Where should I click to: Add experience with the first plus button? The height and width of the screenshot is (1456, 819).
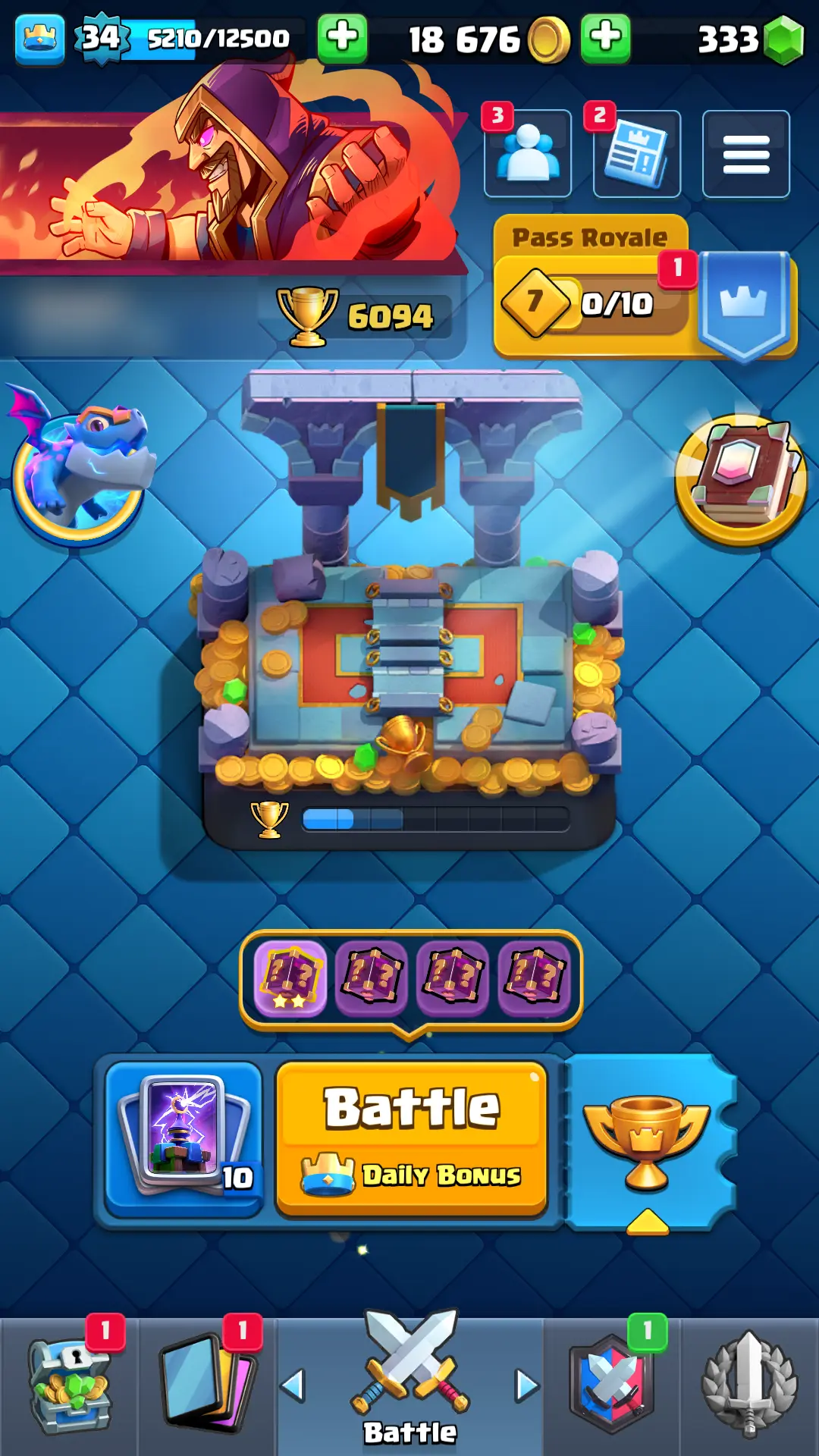(342, 38)
